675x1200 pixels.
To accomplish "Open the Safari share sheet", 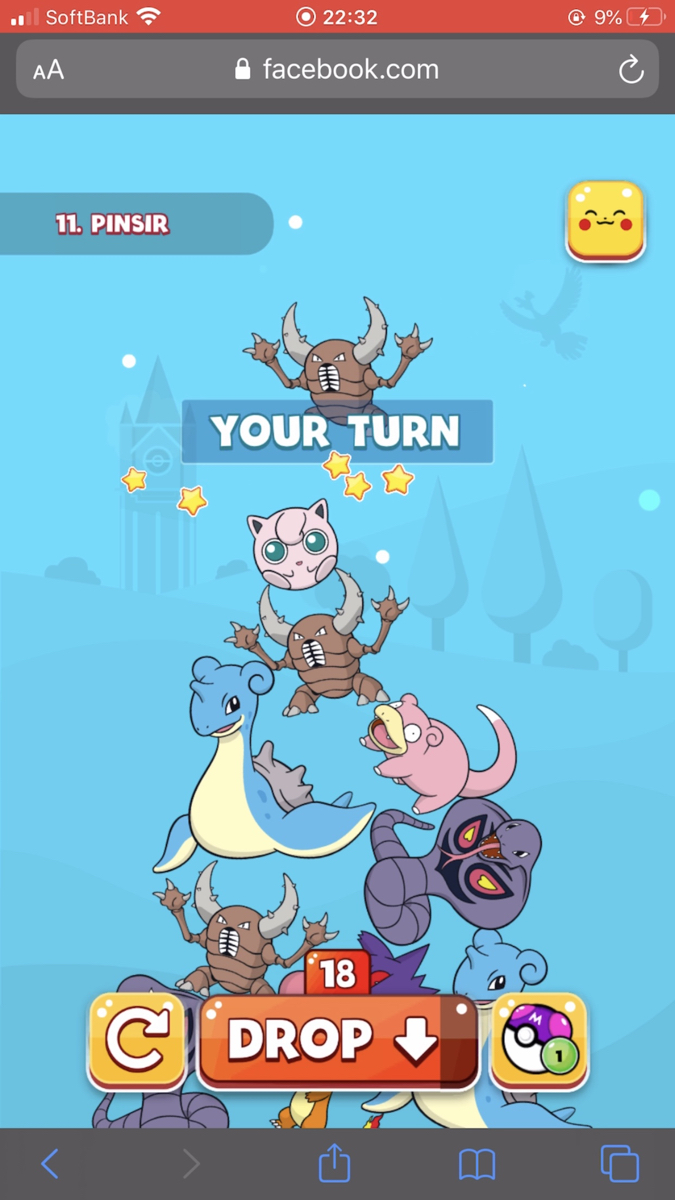I will 334,1162.
